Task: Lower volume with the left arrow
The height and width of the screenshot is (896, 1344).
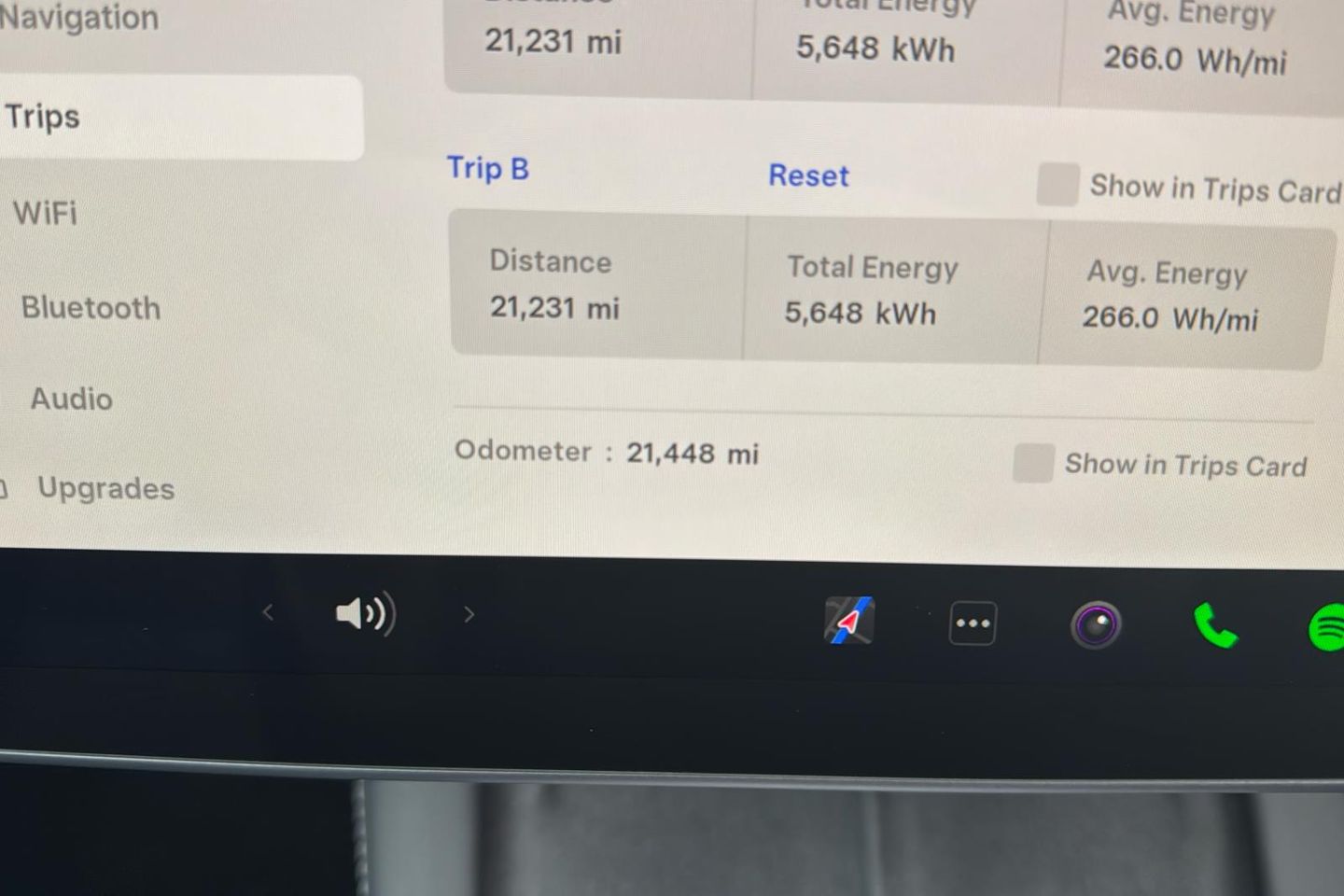Action: (x=268, y=612)
